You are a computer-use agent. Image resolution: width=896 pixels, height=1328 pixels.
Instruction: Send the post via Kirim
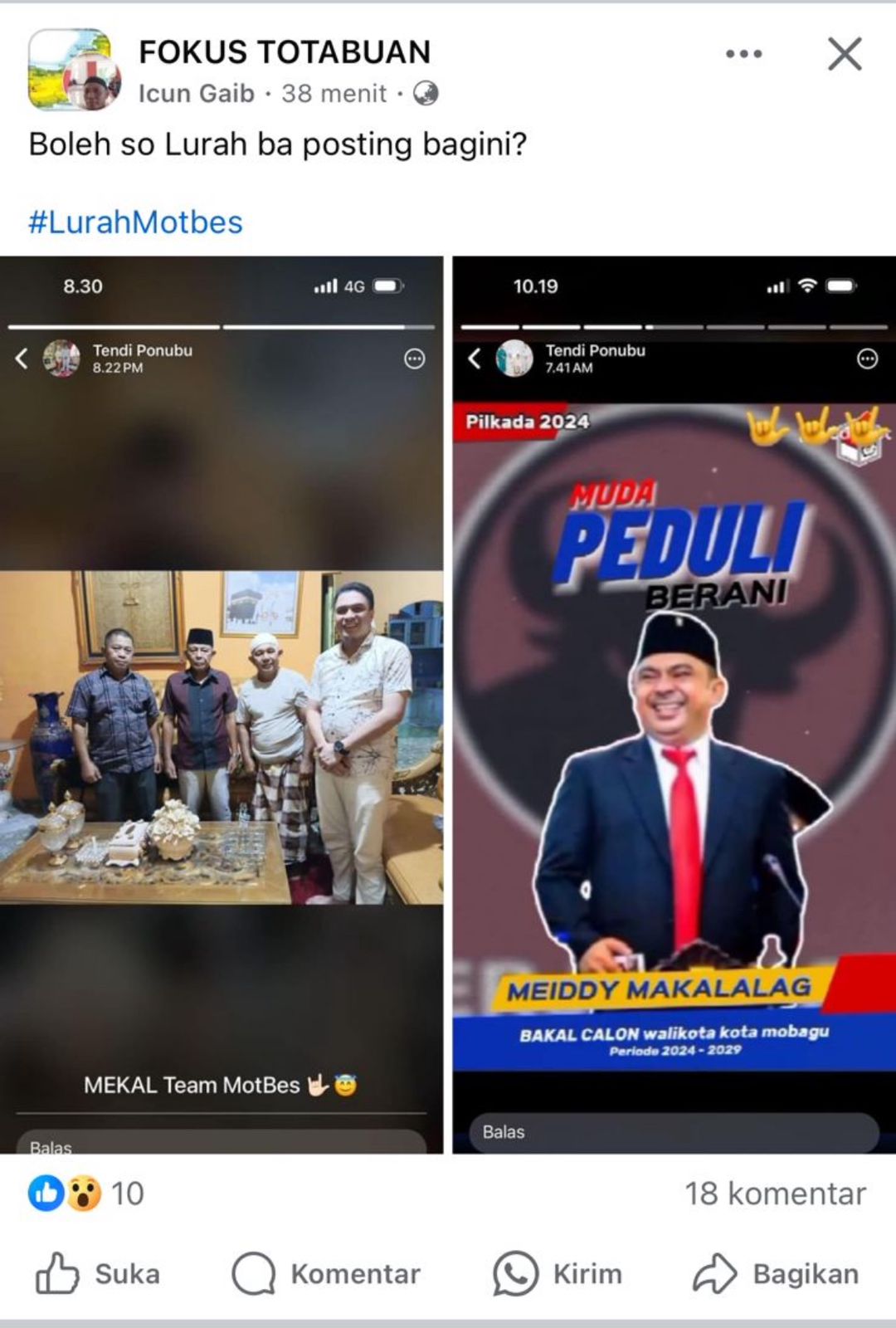pyautogui.click(x=558, y=1273)
